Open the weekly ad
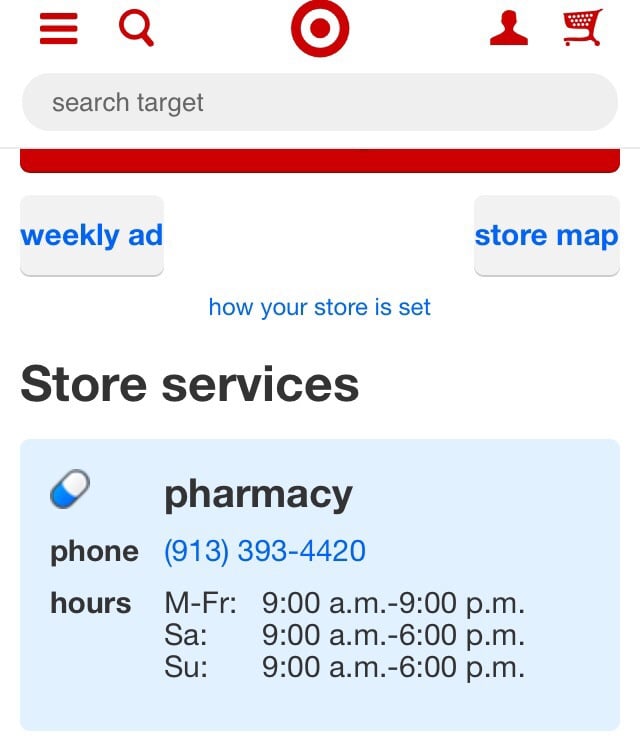Screen dimensions: 640x738 [x=92, y=236]
